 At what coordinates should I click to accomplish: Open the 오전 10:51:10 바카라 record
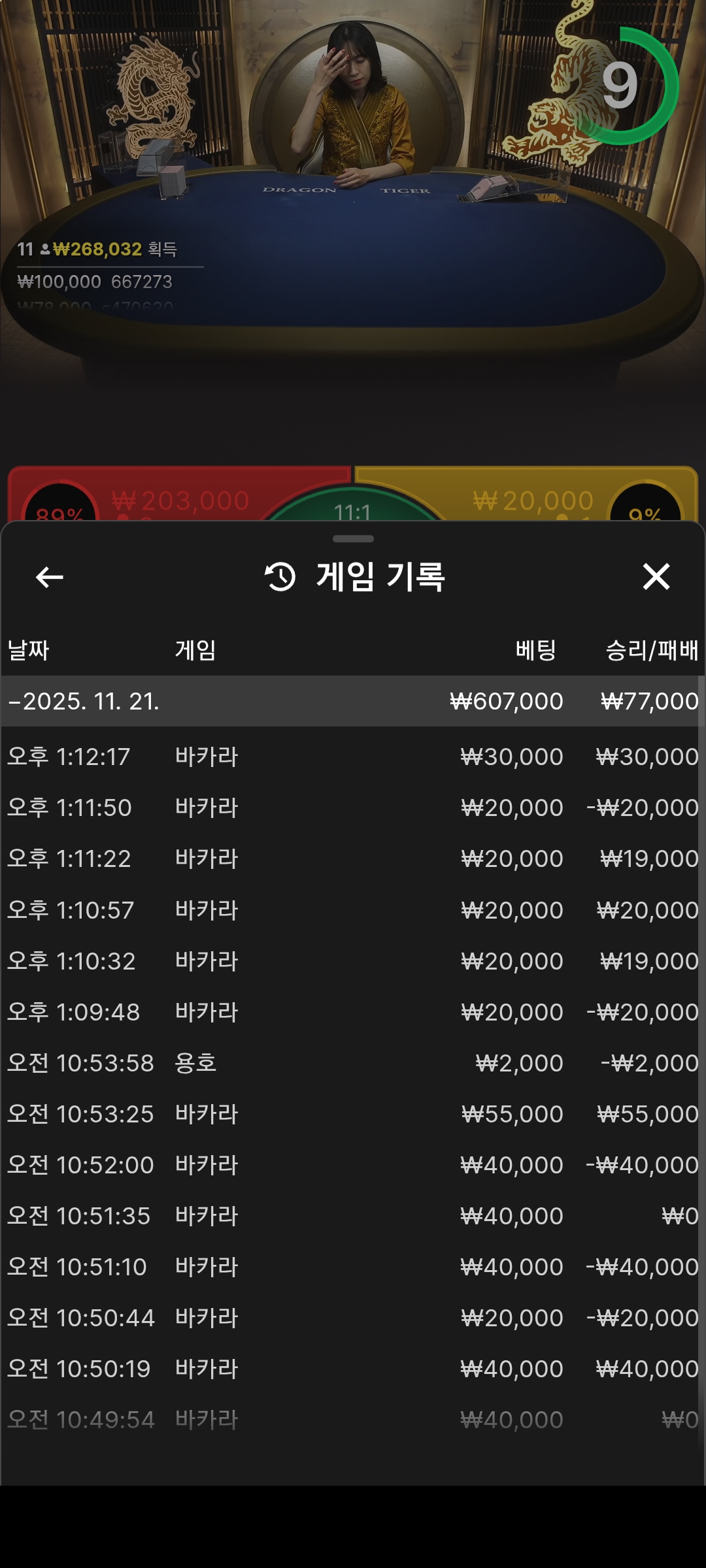point(352,1267)
